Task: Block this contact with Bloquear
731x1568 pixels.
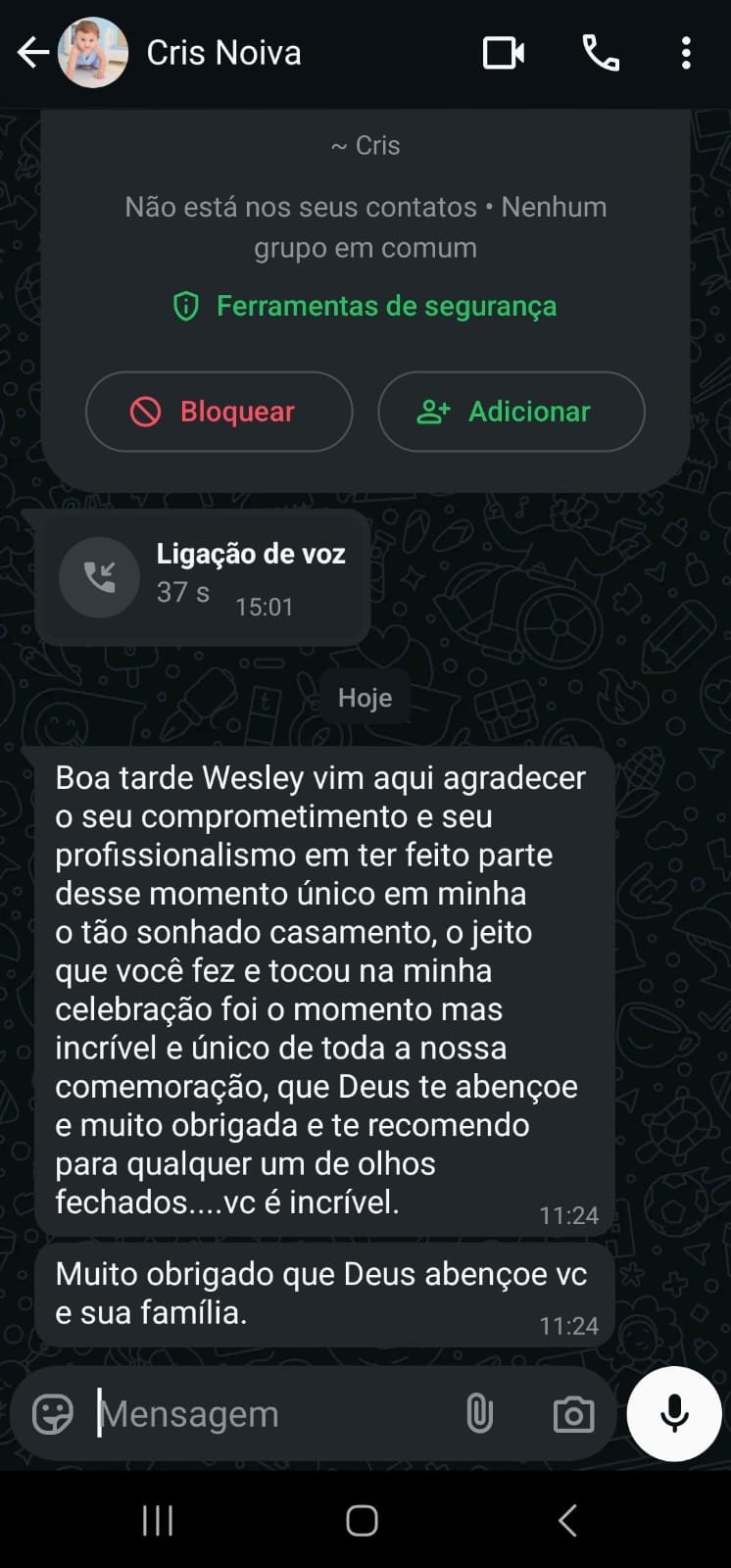Action: coord(219,412)
